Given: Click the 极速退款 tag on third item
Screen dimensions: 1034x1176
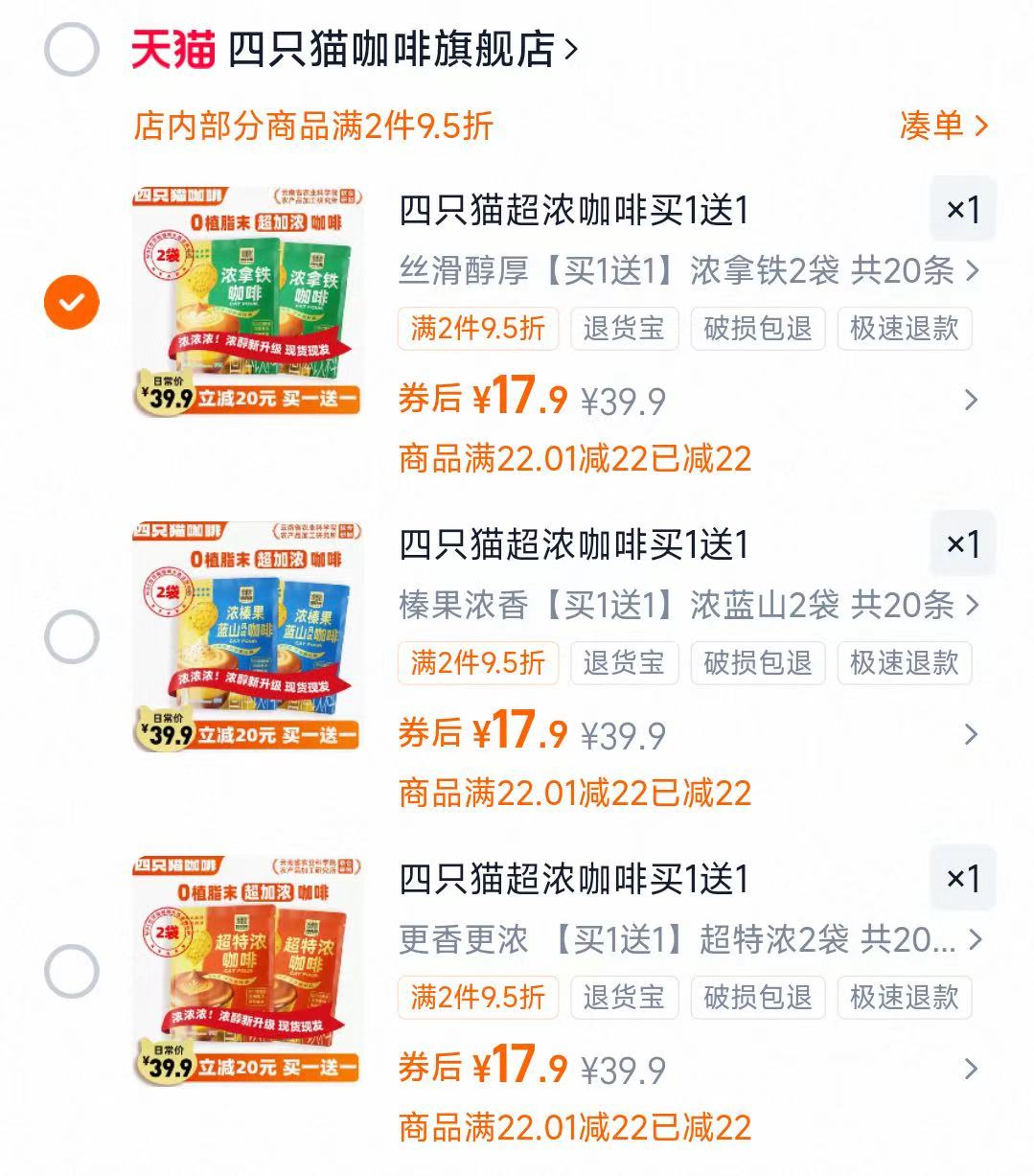Looking at the screenshot, I should click(905, 997).
